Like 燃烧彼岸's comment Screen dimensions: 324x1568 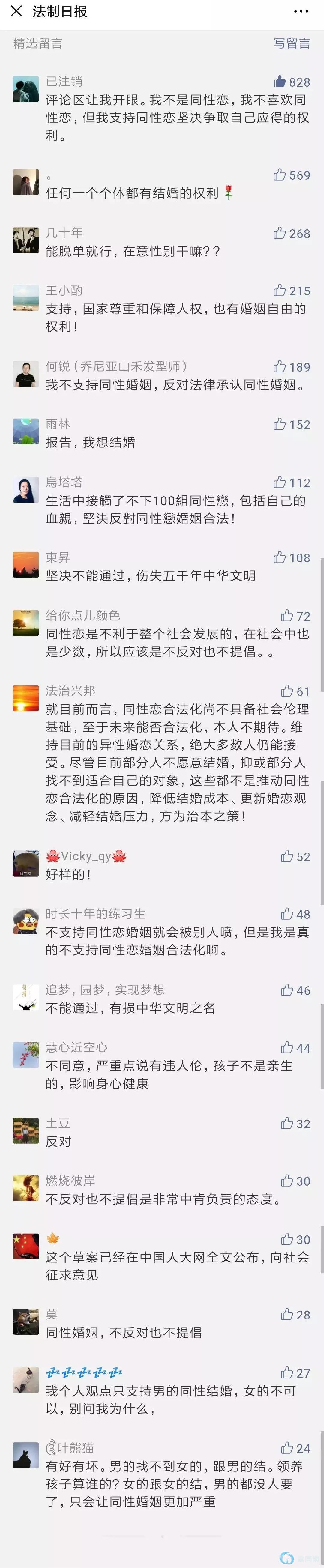(x=287, y=1181)
